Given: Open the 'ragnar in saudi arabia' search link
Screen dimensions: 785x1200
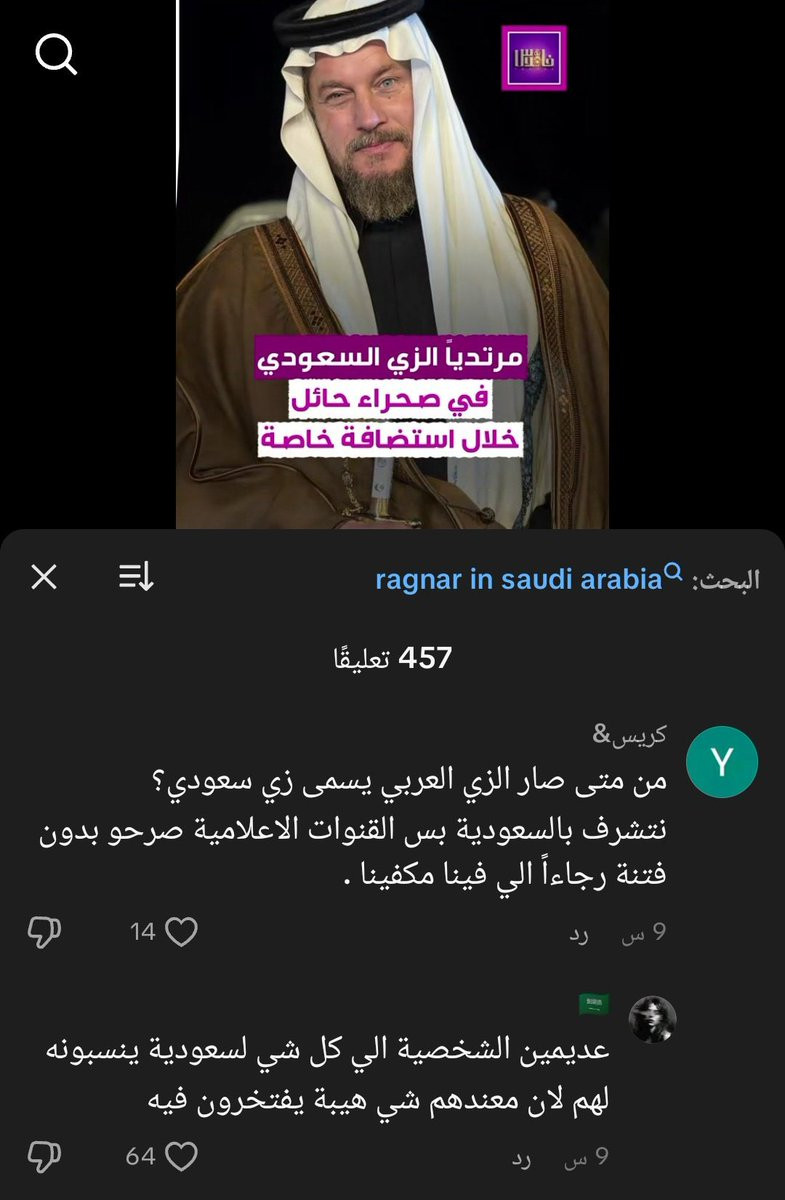Looking at the screenshot, I should [528, 578].
